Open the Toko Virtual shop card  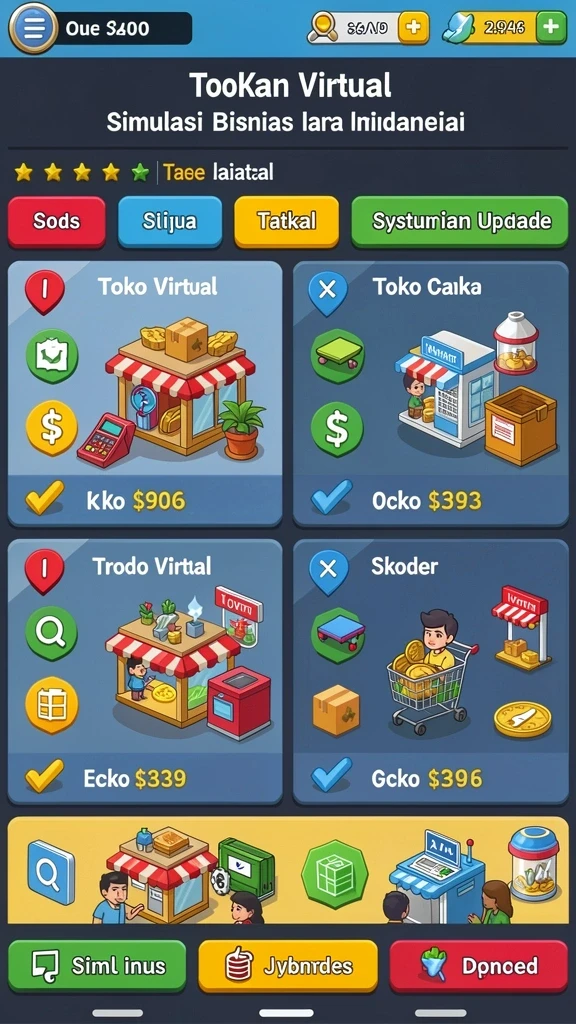click(x=145, y=394)
